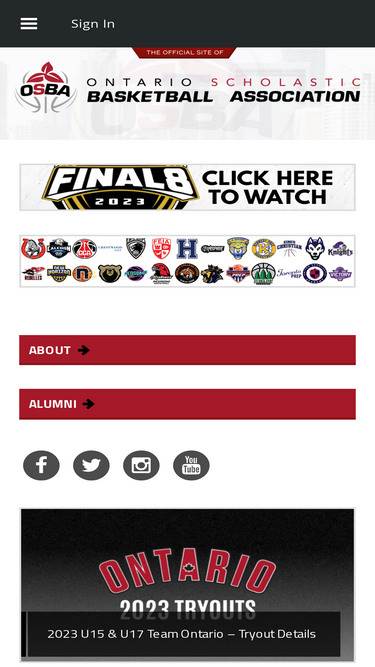
Task: Visit the Twitter profile
Action: (91, 465)
